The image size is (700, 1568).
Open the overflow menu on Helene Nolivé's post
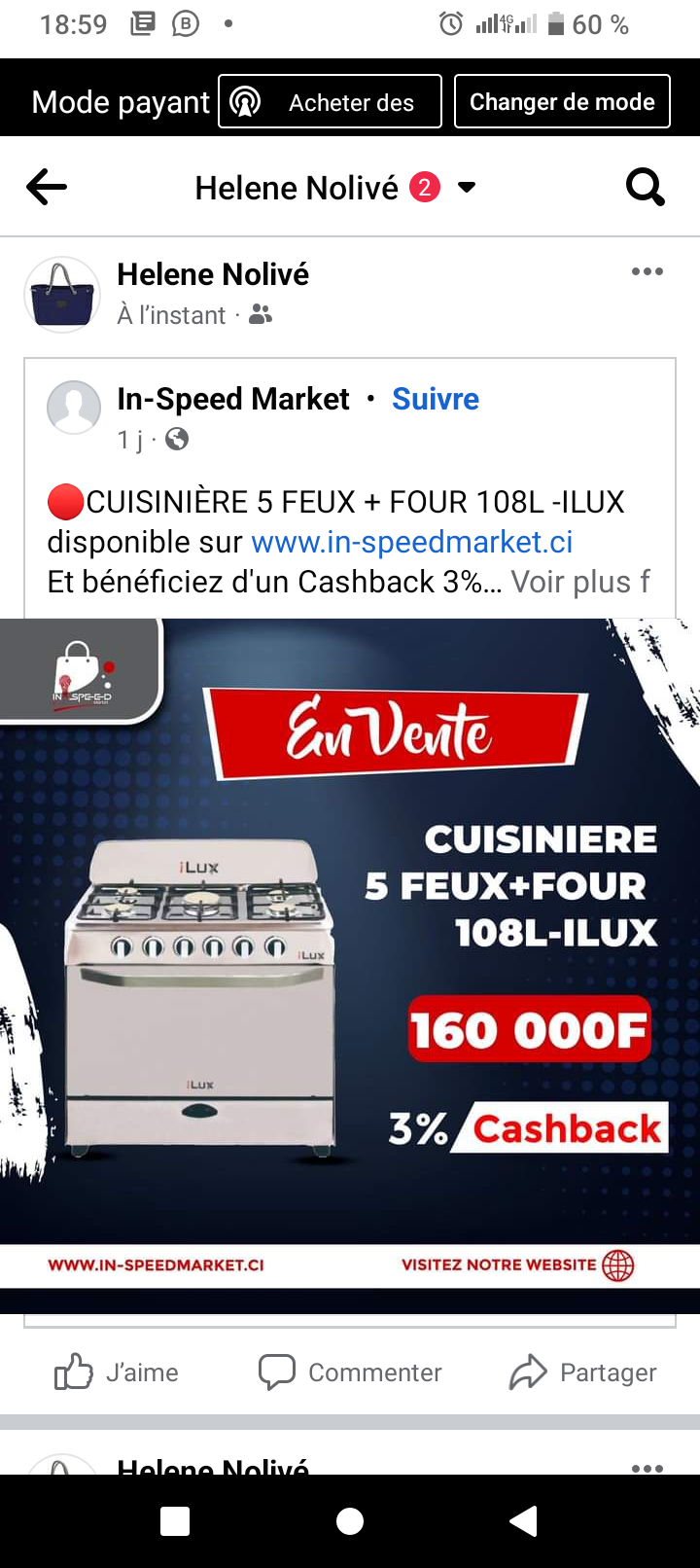pyautogui.click(x=647, y=272)
